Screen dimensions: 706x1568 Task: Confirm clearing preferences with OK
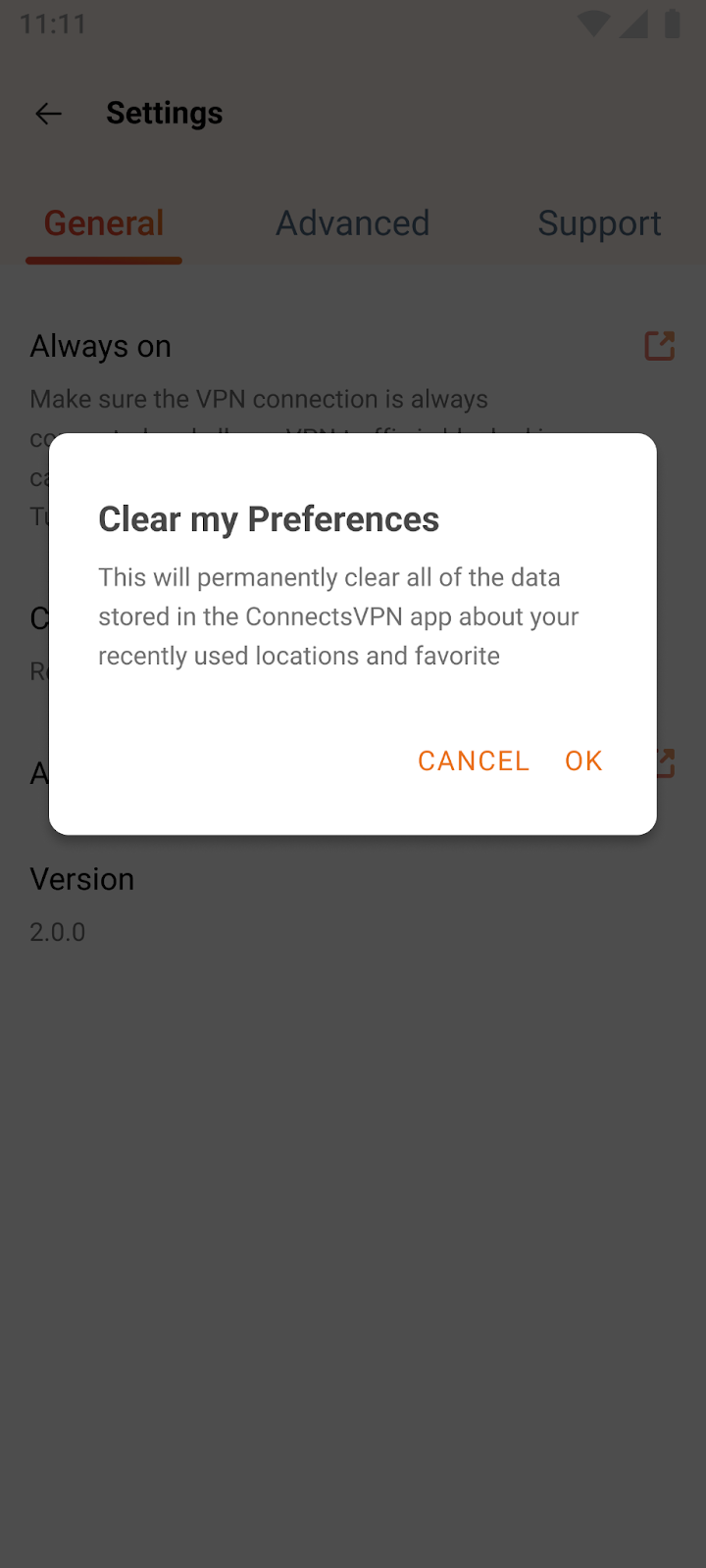coord(582,760)
